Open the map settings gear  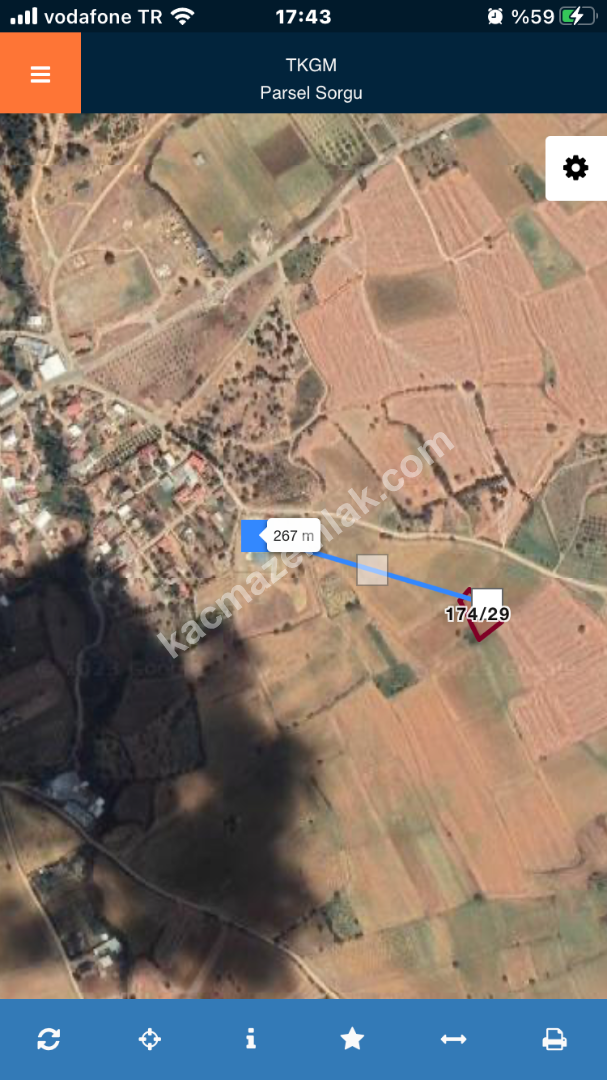coord(575,168)
